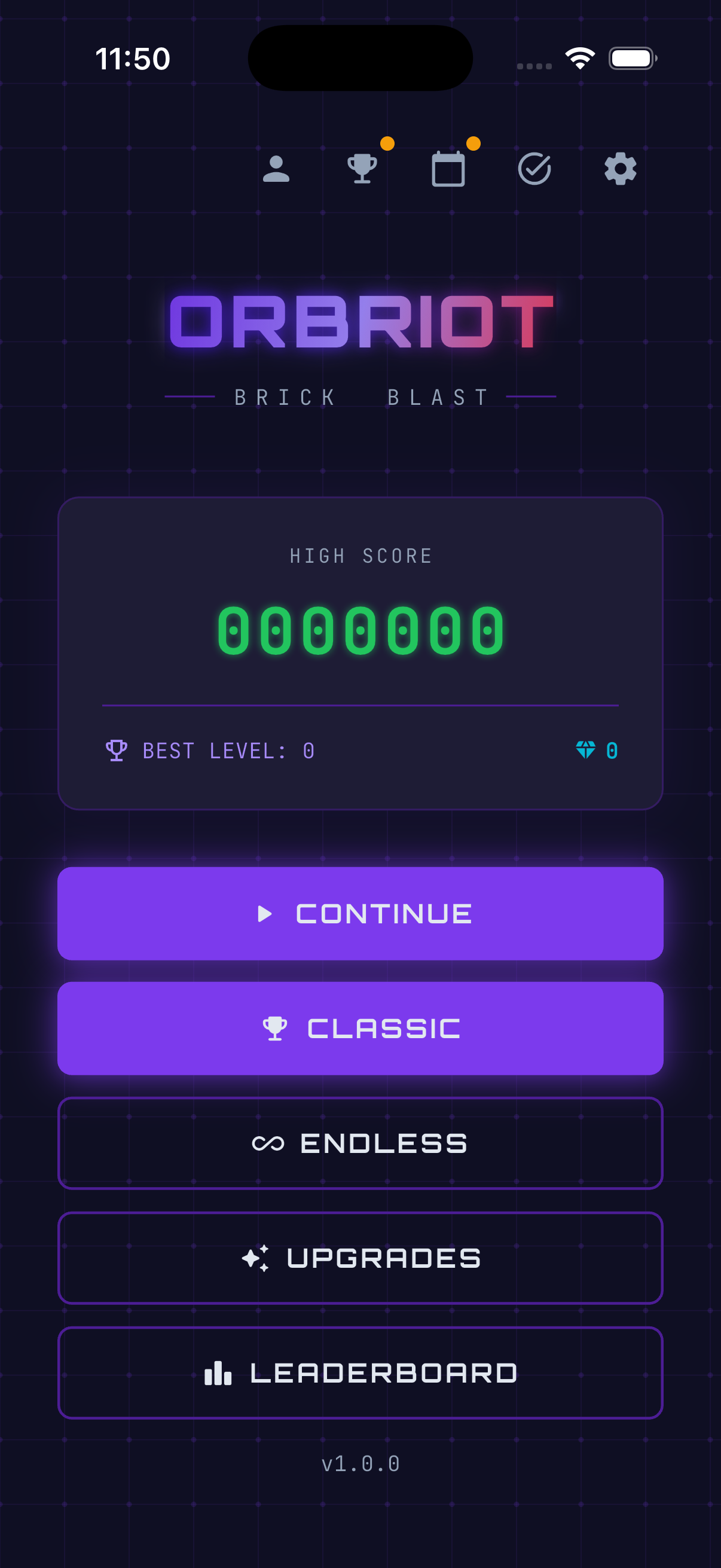The width and height of the screenshot is (721, 1568).
Task: Open the daily calendar icon
Action: pos(448,169)
